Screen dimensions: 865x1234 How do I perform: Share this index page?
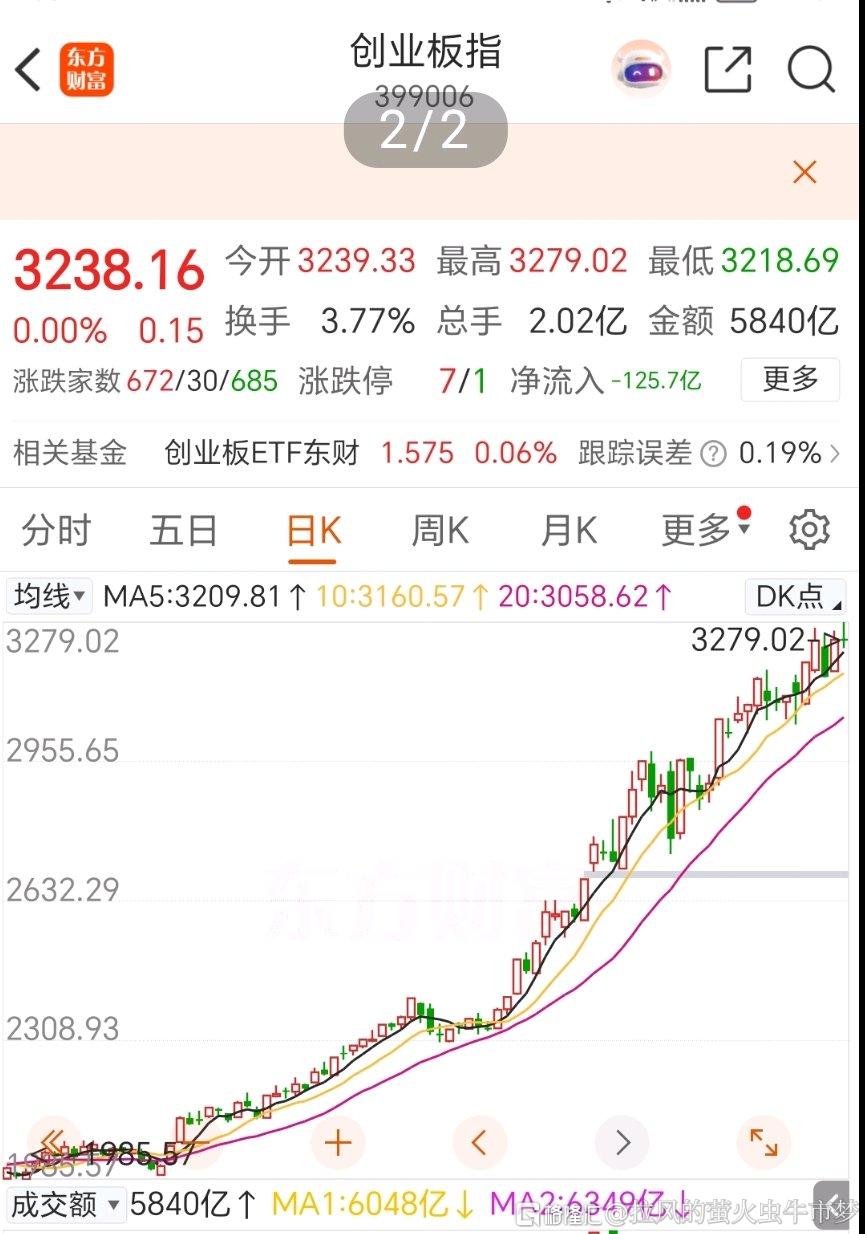728,69
